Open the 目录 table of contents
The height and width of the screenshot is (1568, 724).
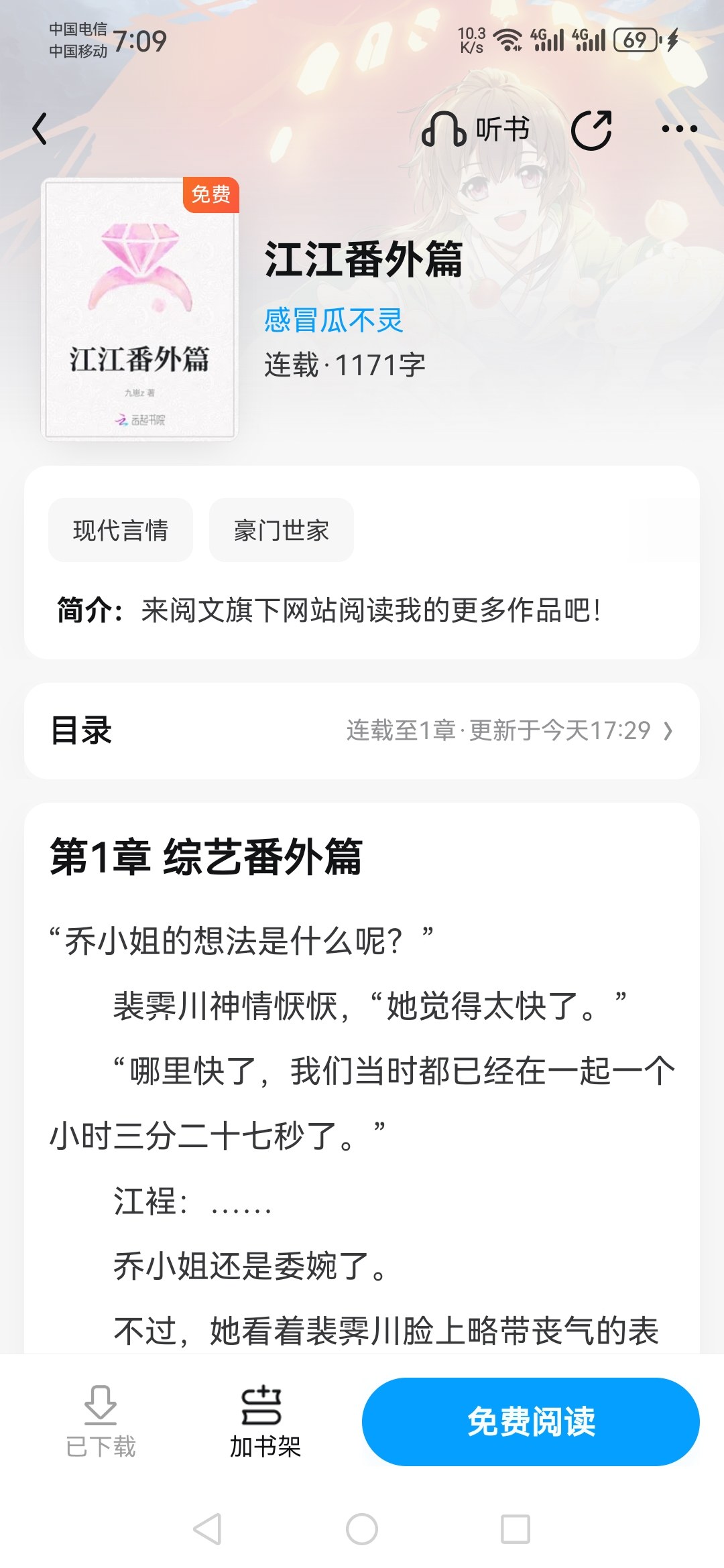coord(362,730)
